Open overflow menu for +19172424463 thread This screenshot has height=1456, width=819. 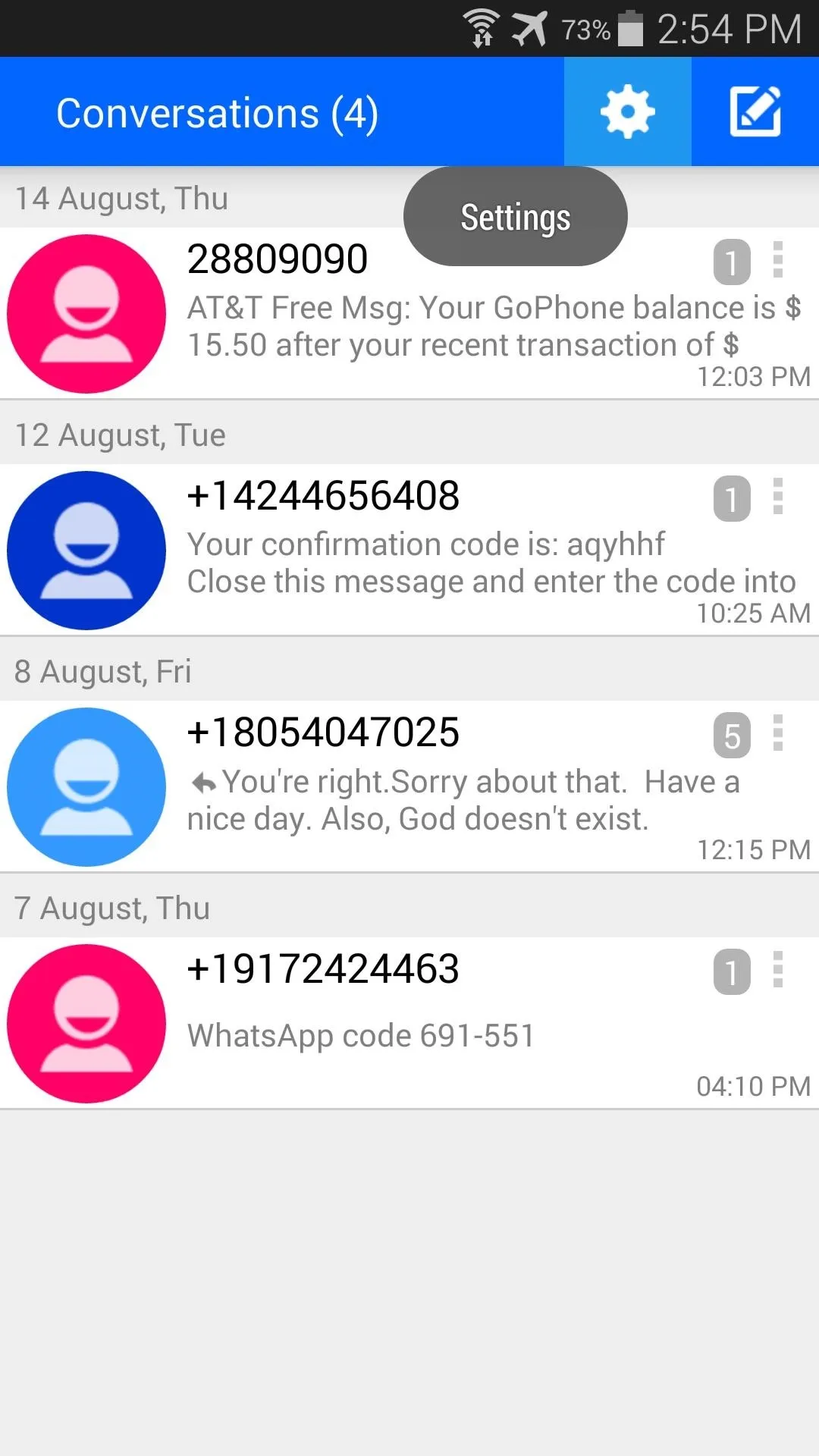(777, 970)
